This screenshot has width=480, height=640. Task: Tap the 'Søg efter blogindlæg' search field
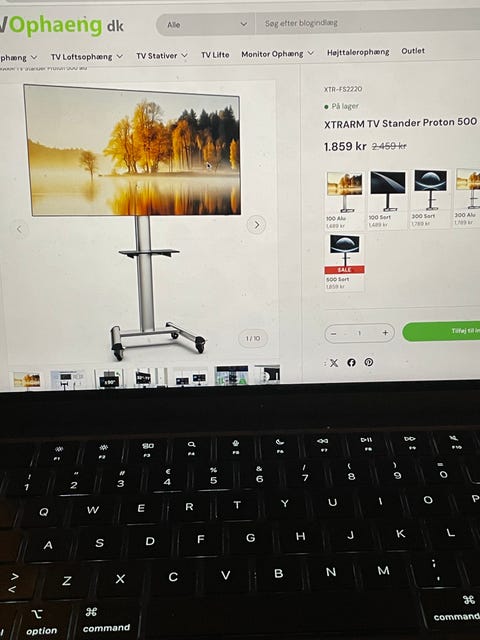(367, 23)
